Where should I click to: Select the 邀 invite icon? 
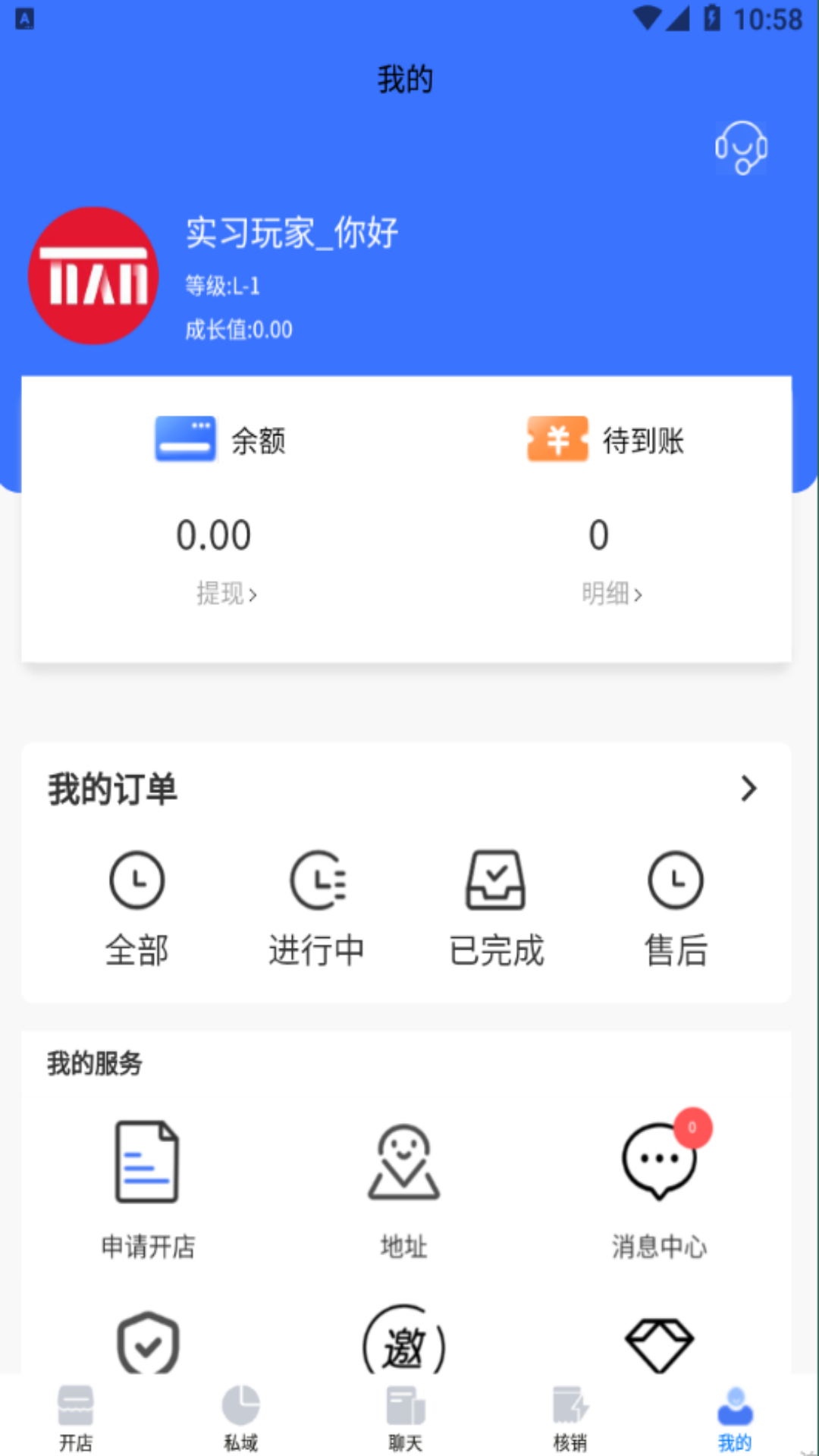click(x=403, y=1342)
